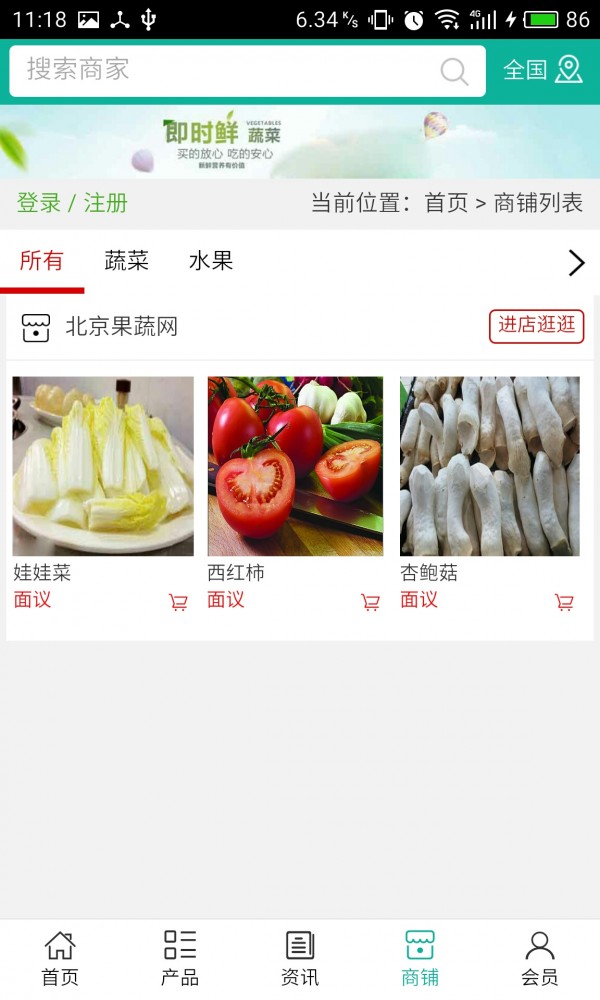Go to the 首页 tab

click(60, 958)
